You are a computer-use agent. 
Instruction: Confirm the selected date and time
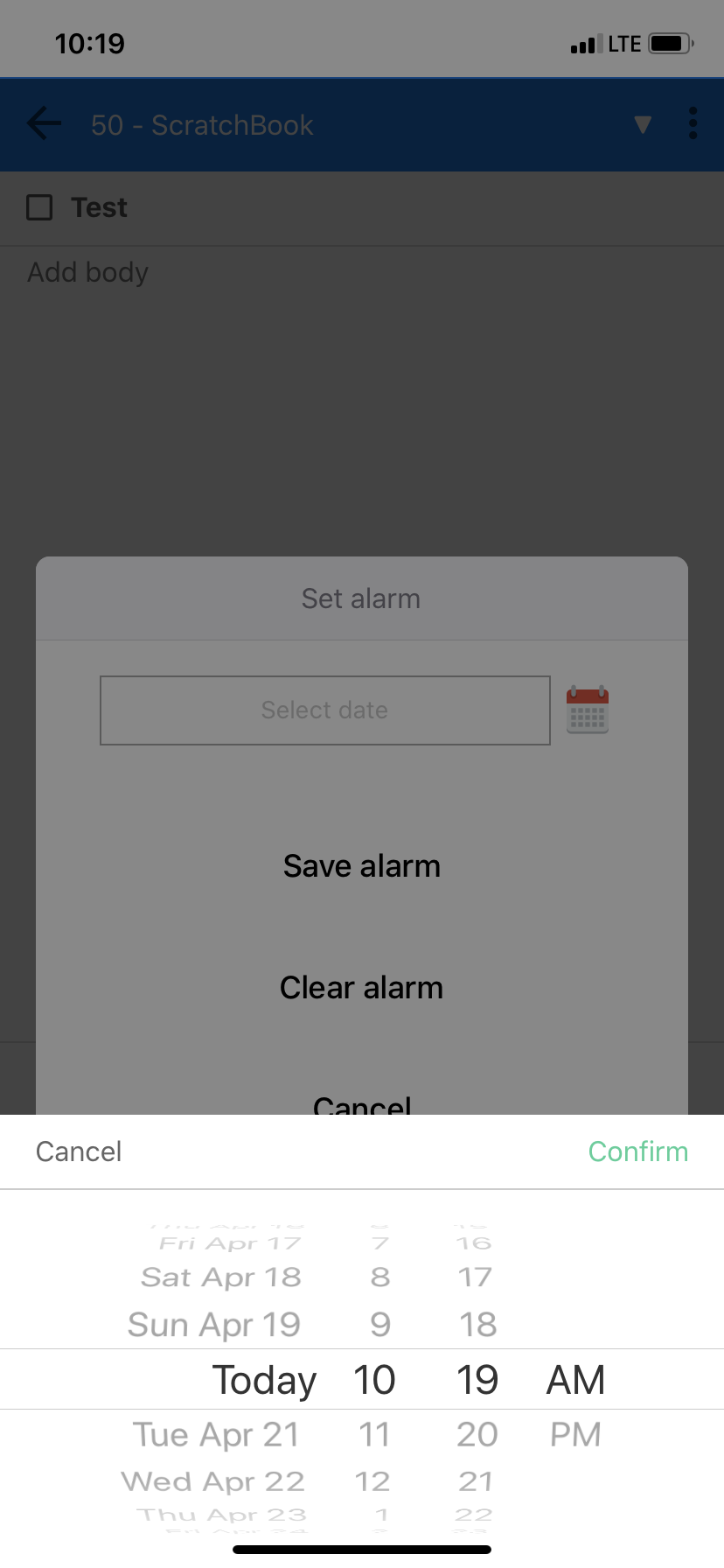coord(638,1151)
